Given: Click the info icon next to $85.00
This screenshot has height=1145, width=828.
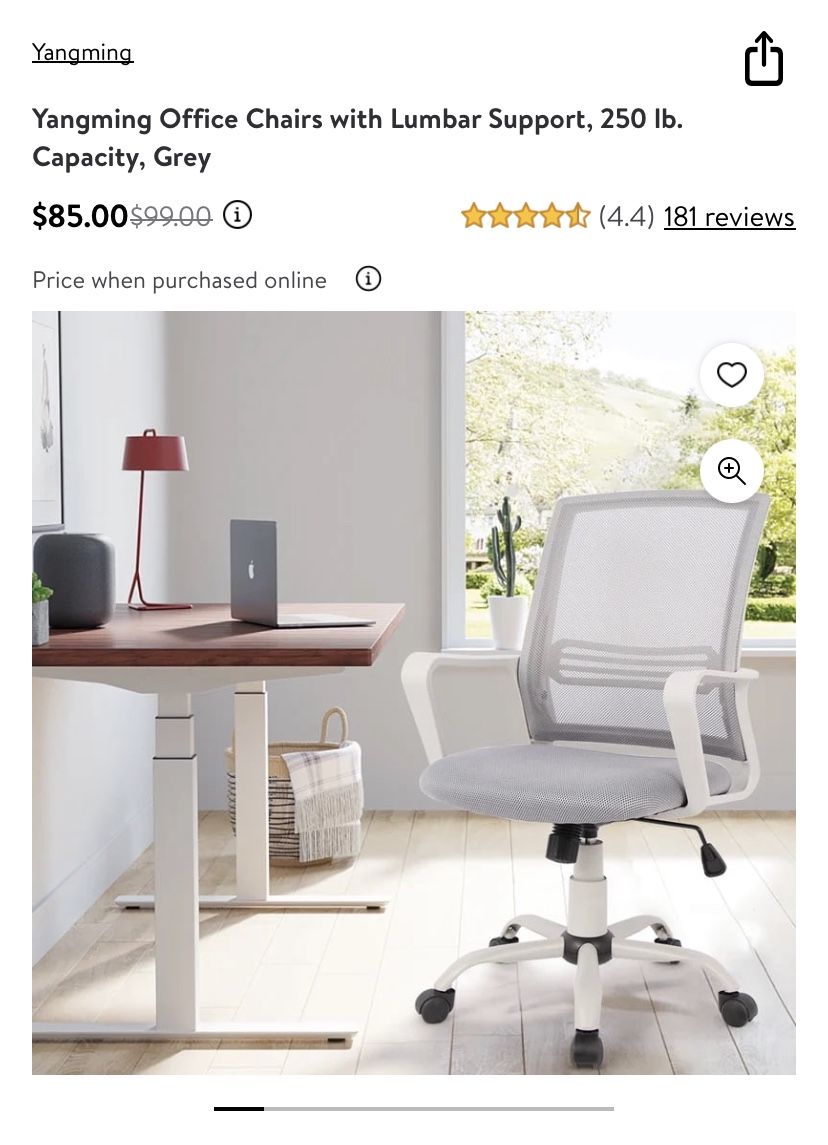Looking at the screenshot, I should pyautogui.click(x=238, y=215).
